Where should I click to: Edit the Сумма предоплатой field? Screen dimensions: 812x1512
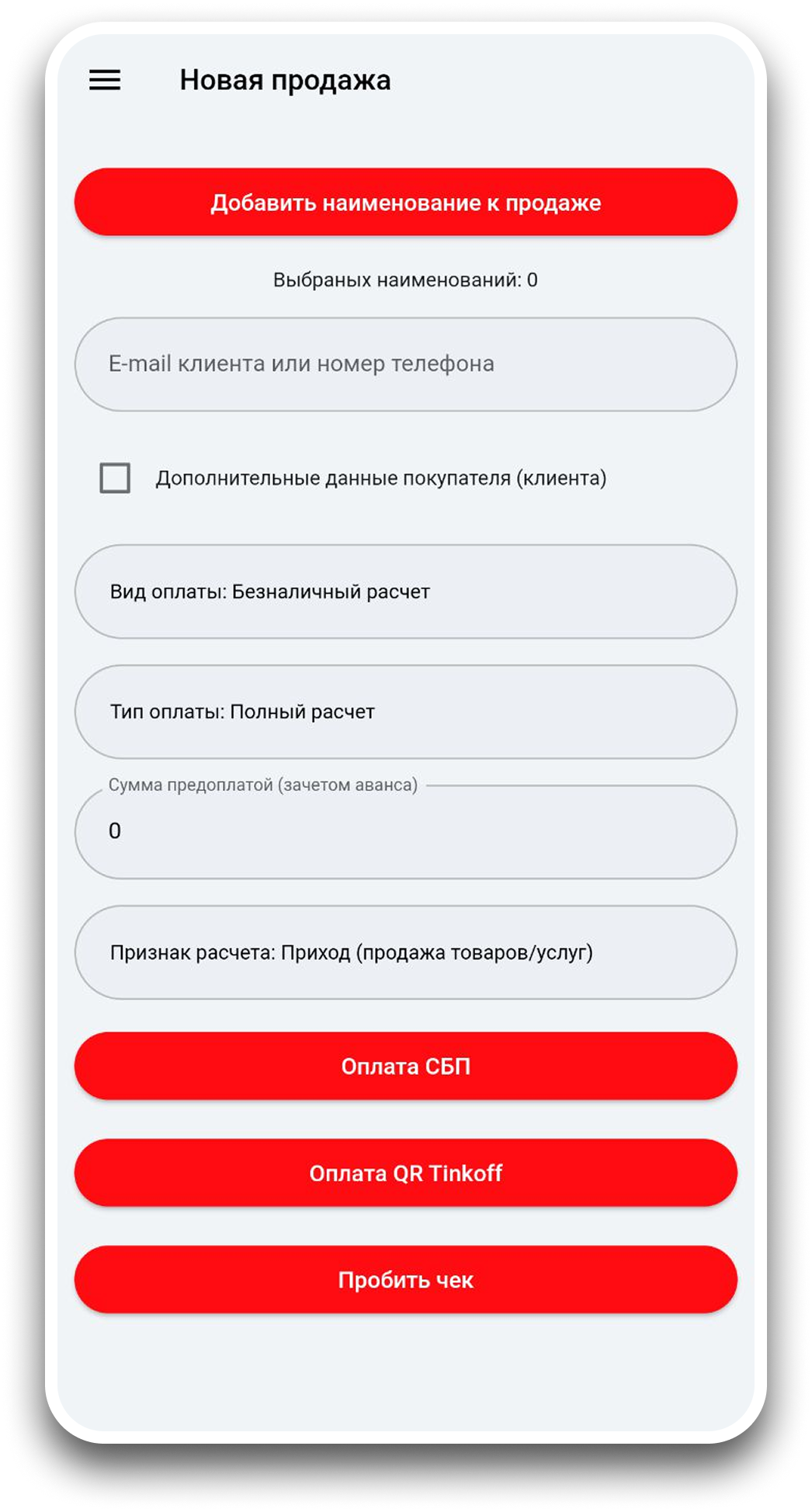[x=405, y=831]
